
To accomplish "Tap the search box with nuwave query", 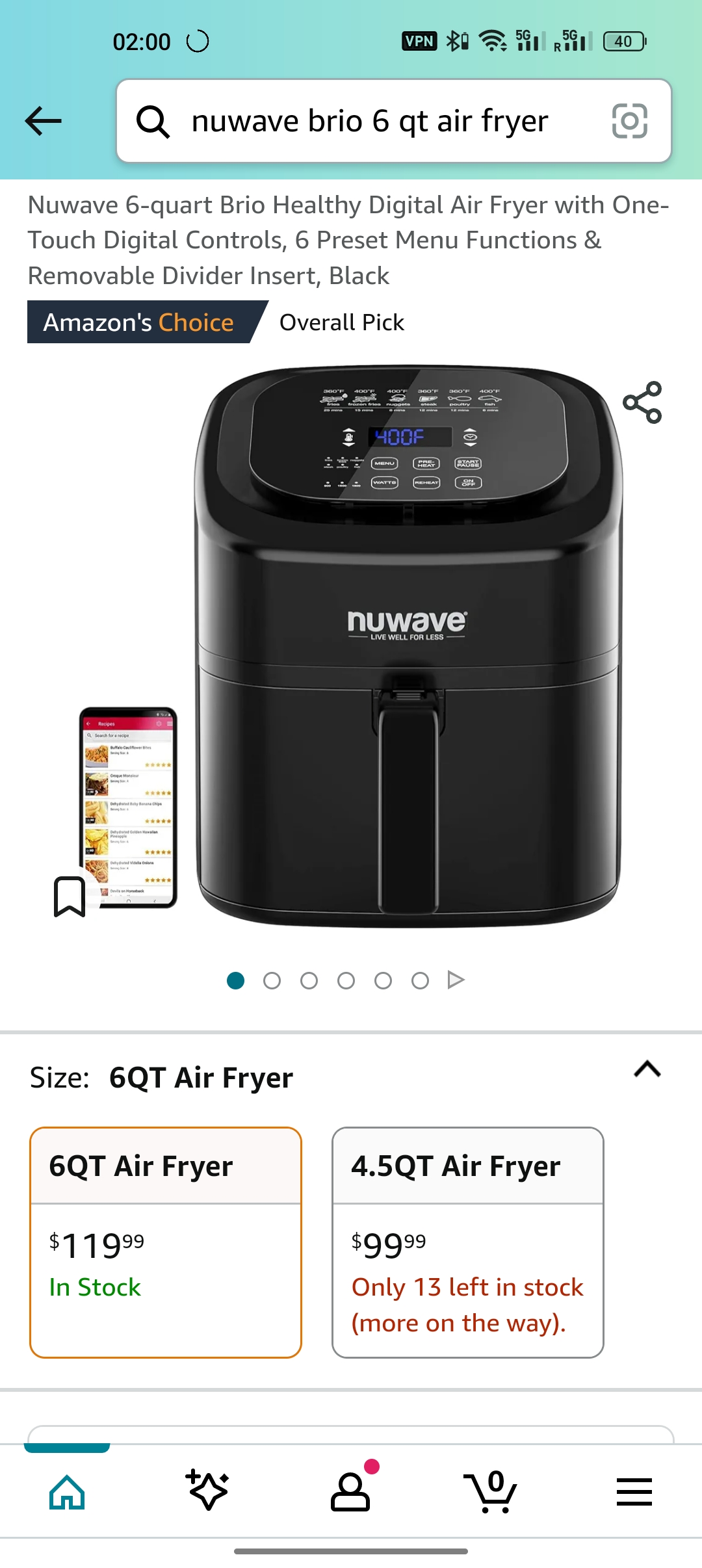I will coord(370,121).
